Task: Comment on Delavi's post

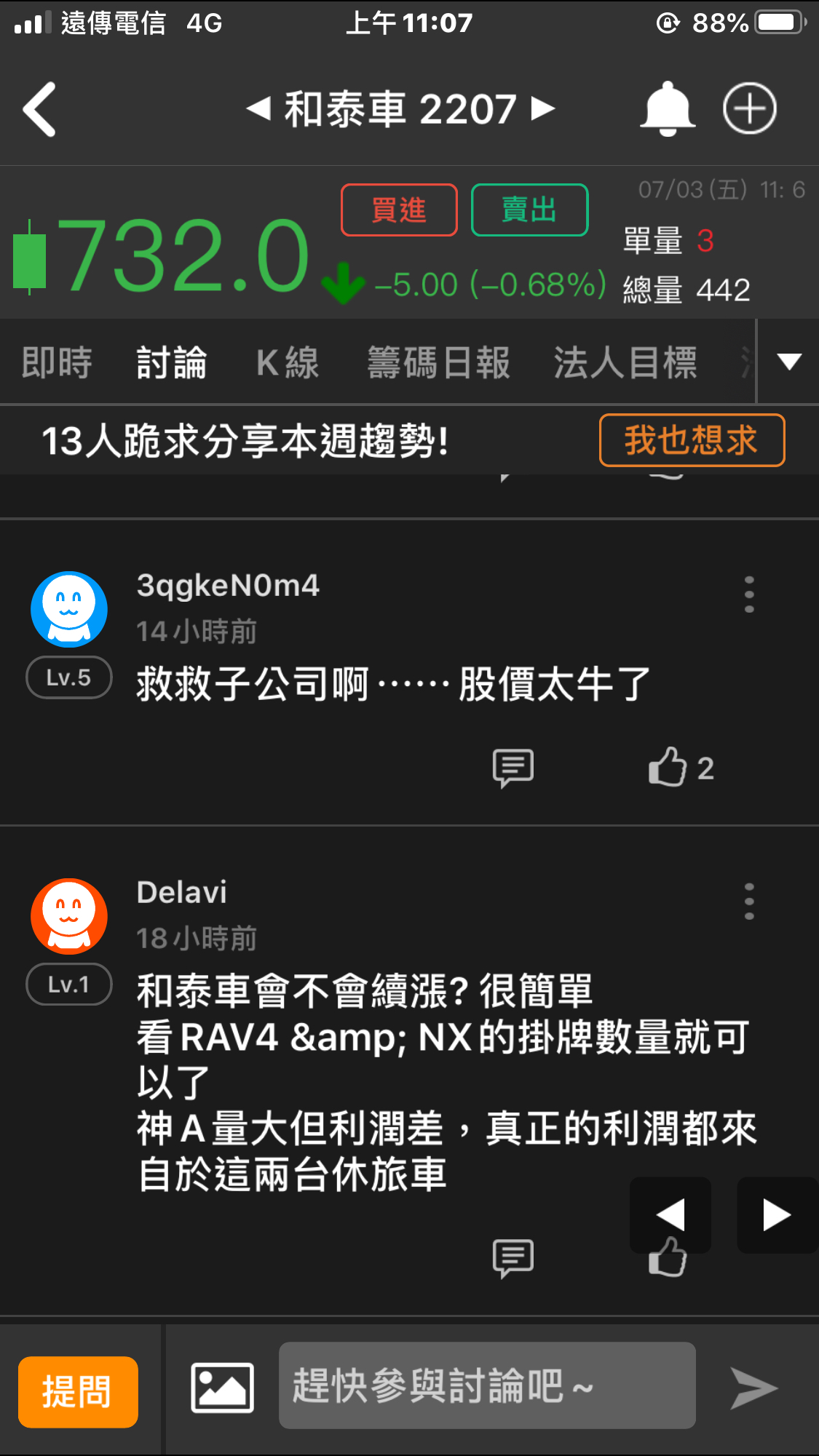Action: pos(513,1258)
